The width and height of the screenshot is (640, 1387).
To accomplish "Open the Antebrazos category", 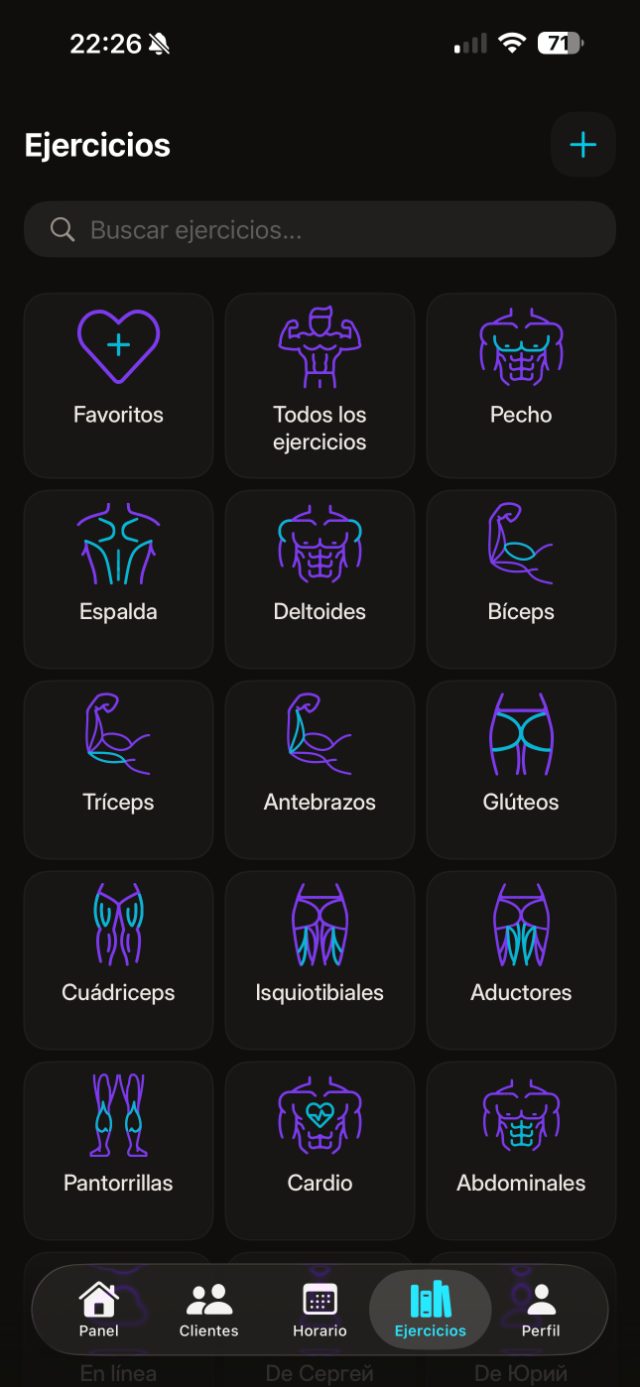I will point(320,770).
